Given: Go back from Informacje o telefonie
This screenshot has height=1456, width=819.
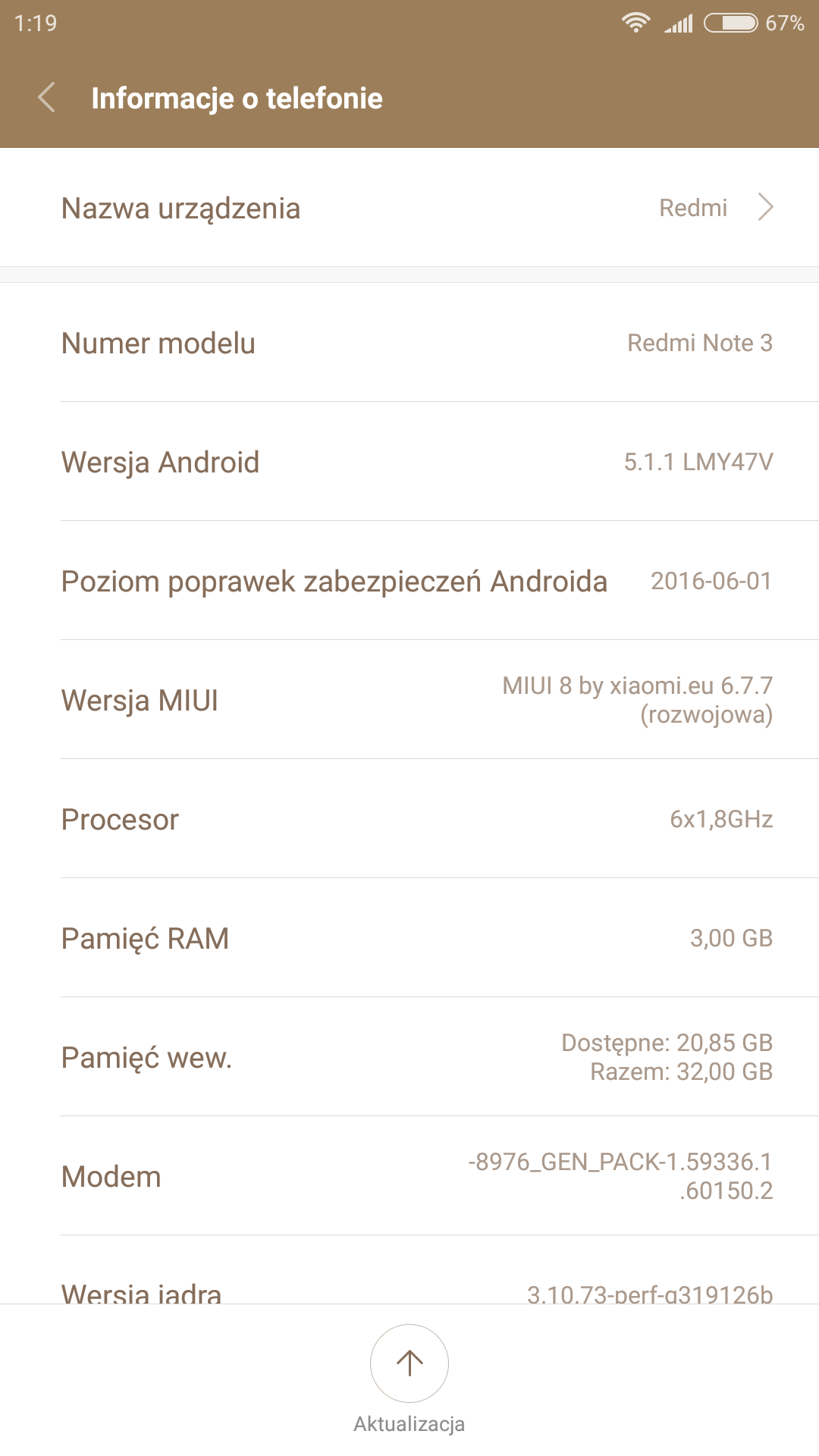Looking at the screenshot, I should tap(47, 98).
